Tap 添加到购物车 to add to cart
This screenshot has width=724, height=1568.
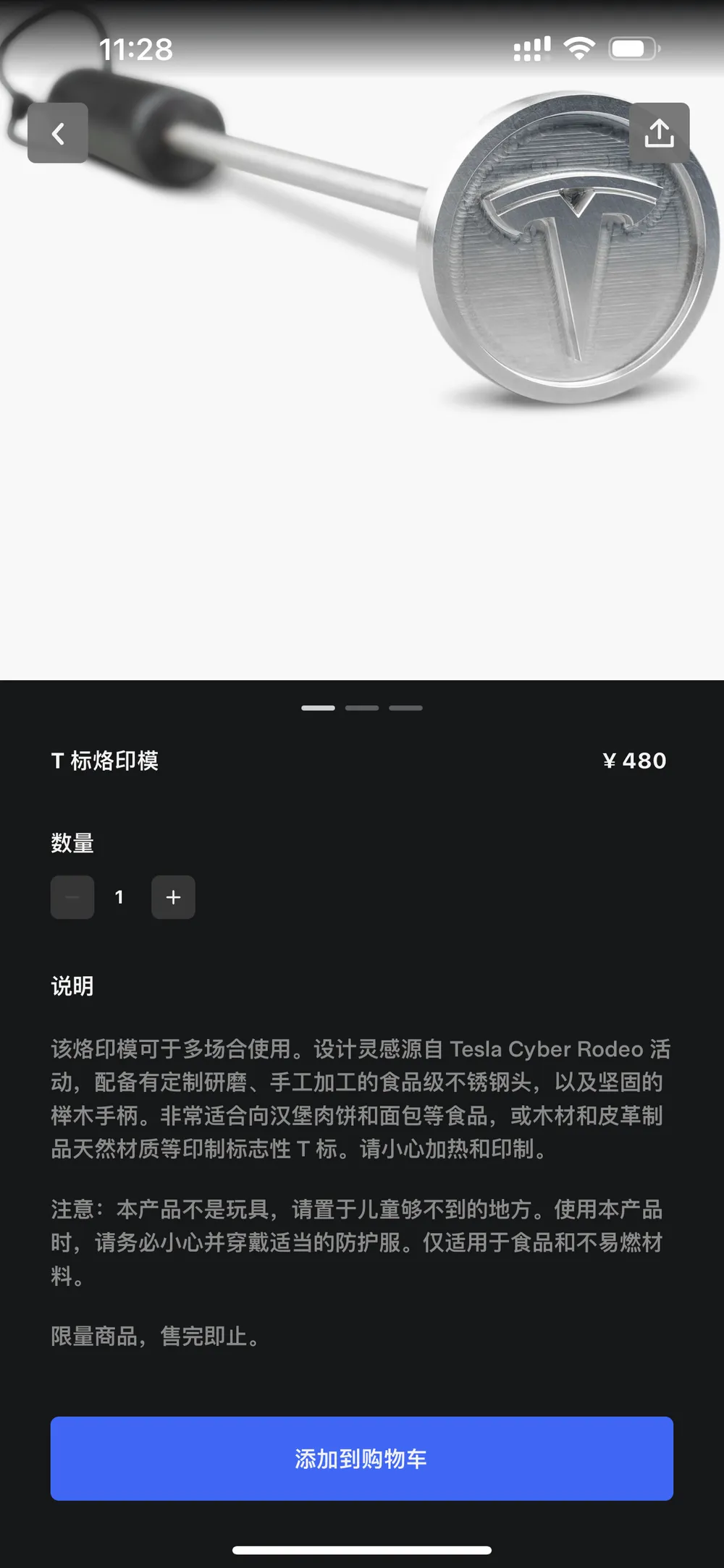point(362,1458)
